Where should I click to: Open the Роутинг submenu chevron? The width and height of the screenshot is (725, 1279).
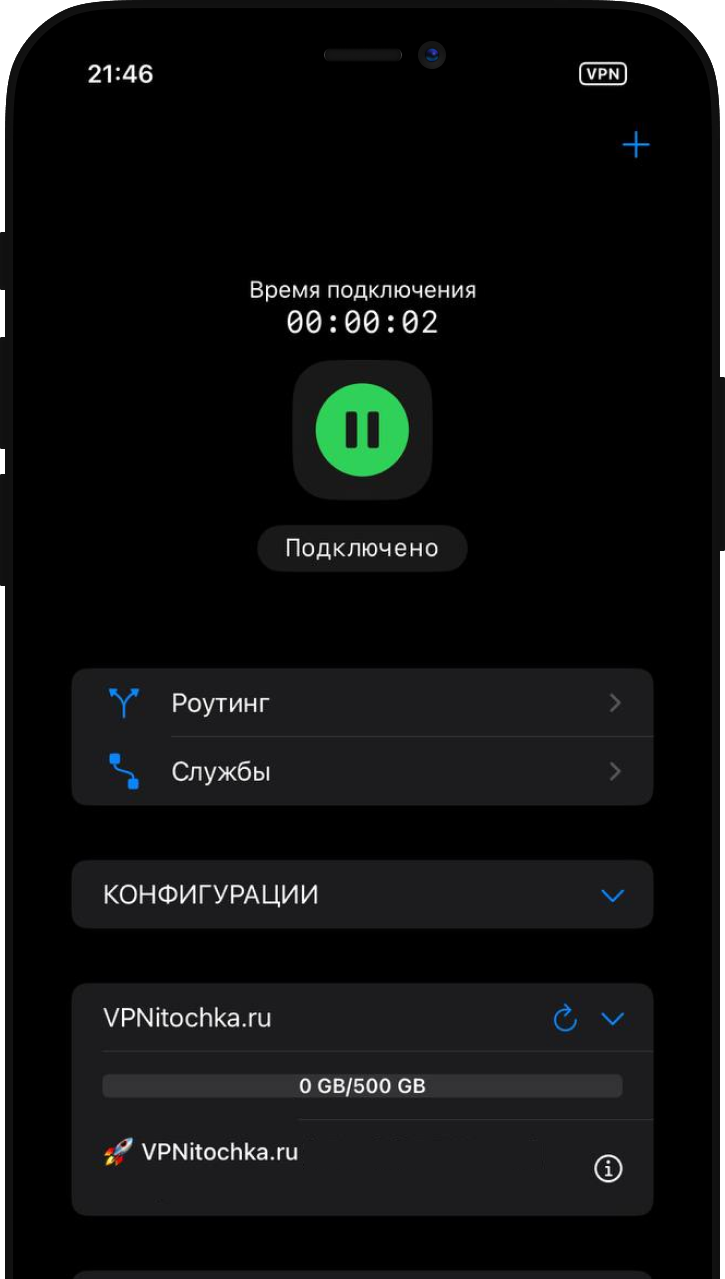617,703
